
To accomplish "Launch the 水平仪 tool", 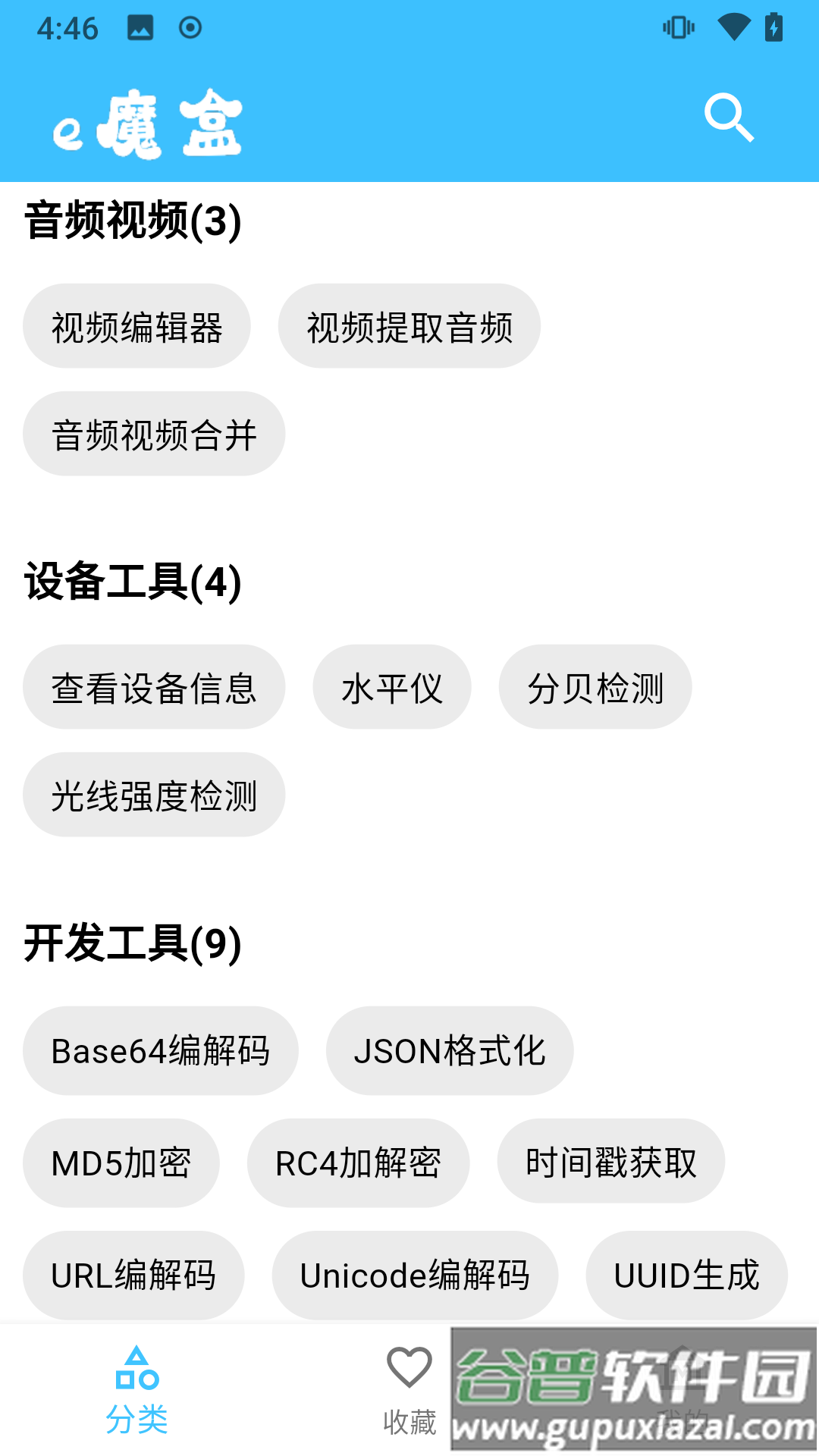I will pyautogui.click(x=391, y=688).
